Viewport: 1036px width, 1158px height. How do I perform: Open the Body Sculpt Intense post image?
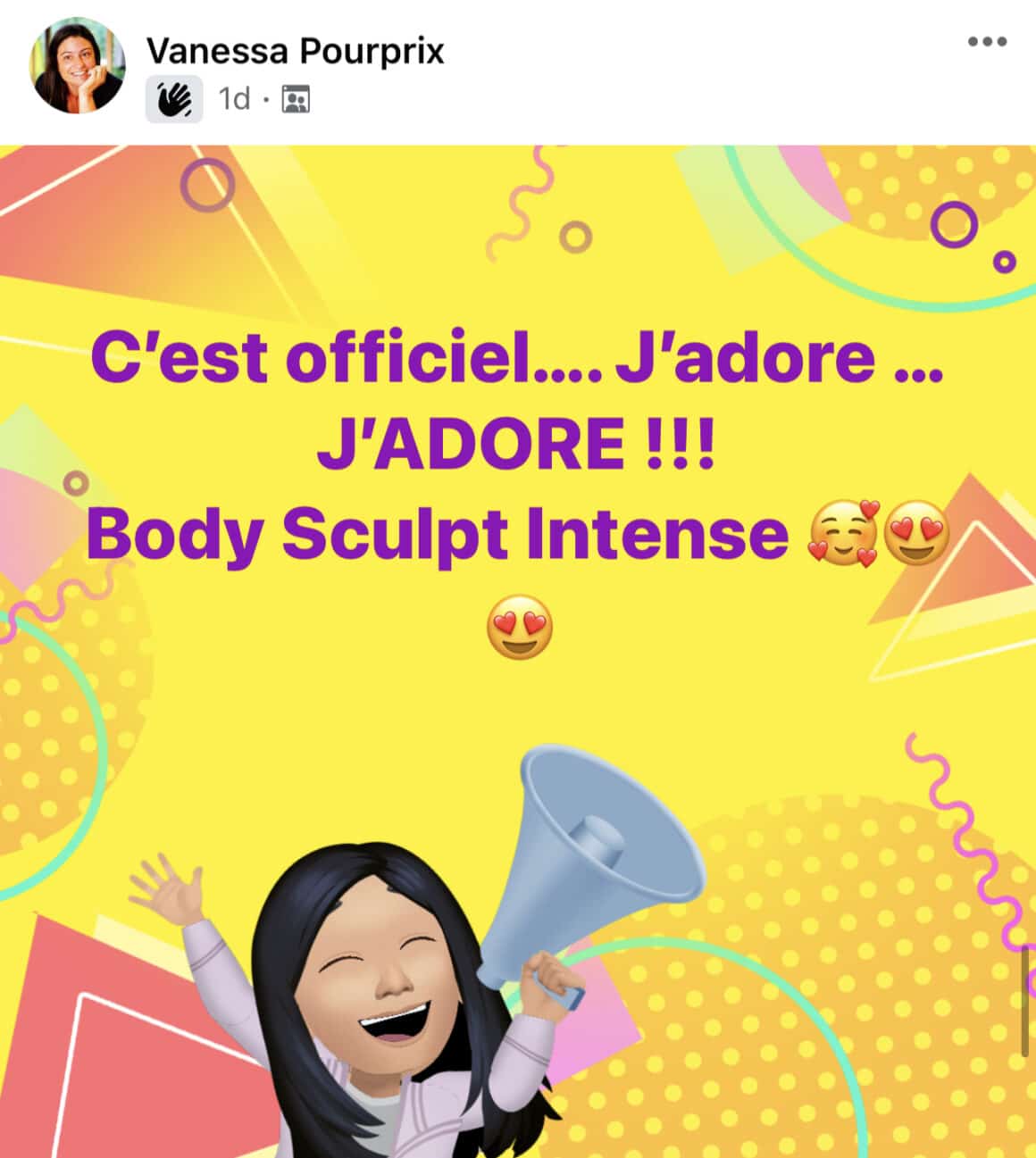518,652
